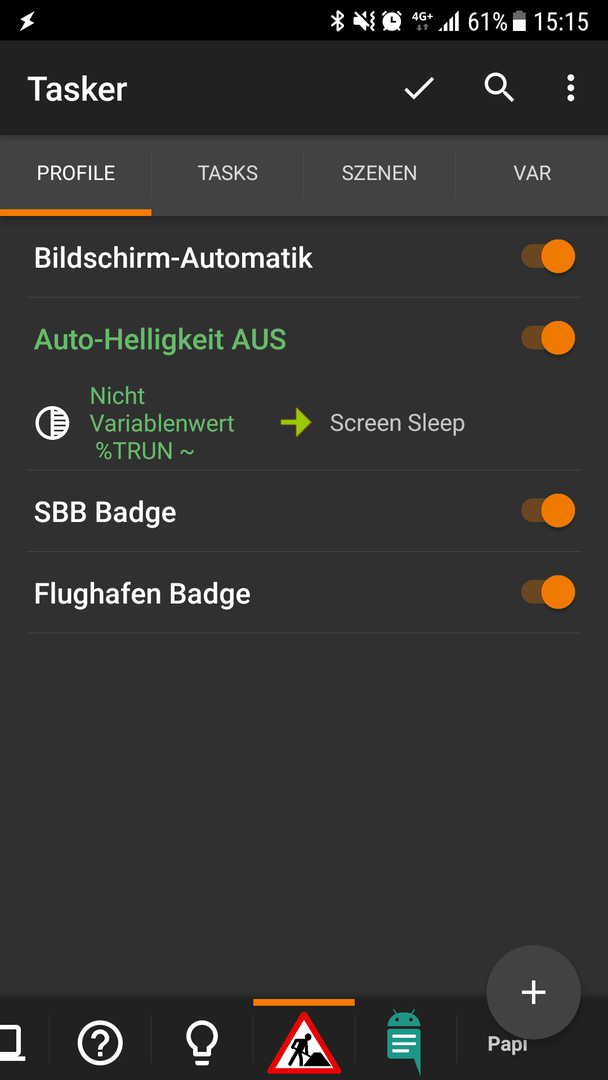Select the question mark project tab
This screenshot has height=1080, width=608.
[x=101, y=1043]
